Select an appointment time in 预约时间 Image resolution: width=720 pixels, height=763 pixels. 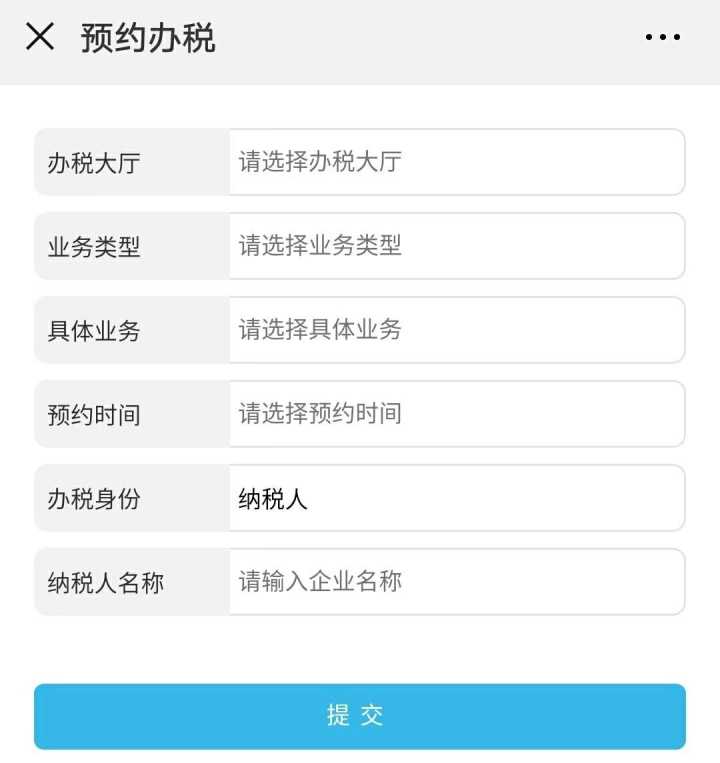point(456,414)
